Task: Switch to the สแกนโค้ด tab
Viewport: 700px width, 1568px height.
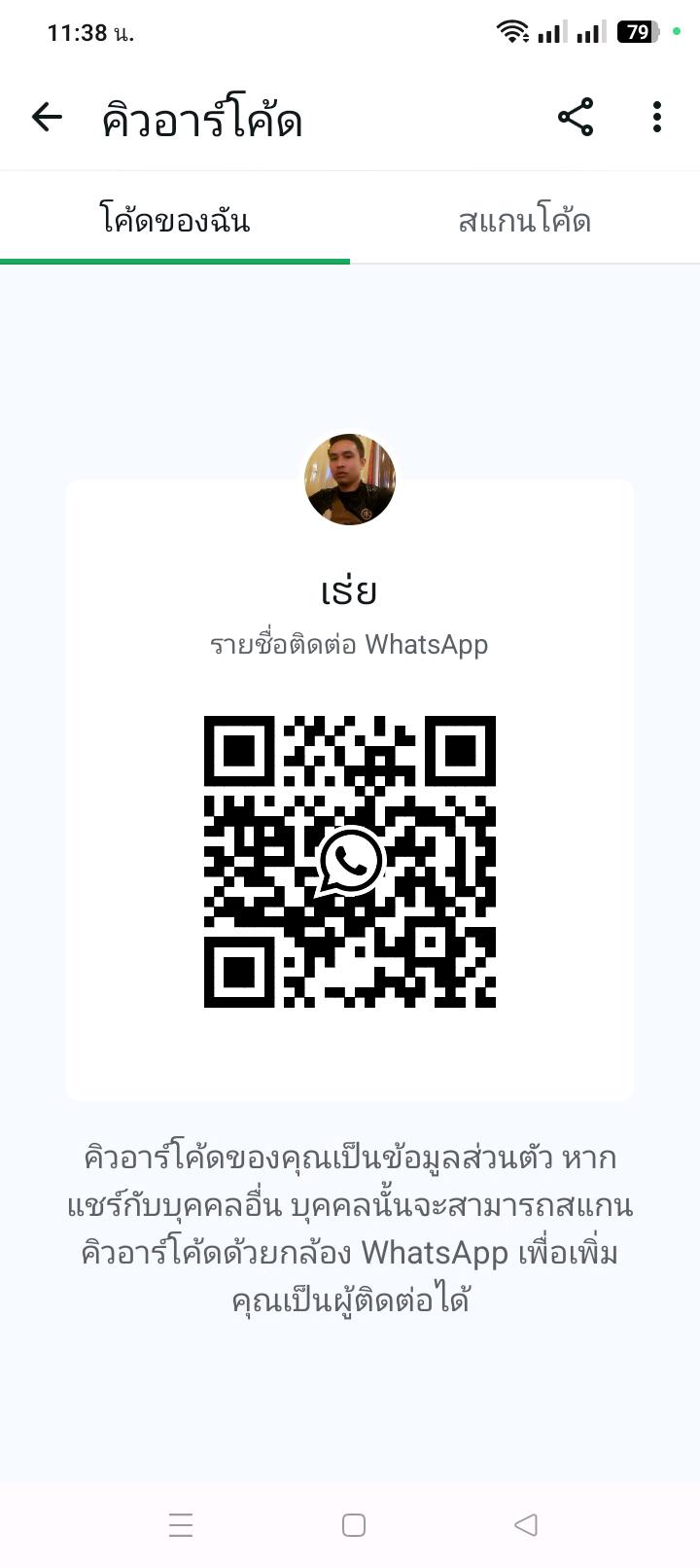Action: [525, 220]
